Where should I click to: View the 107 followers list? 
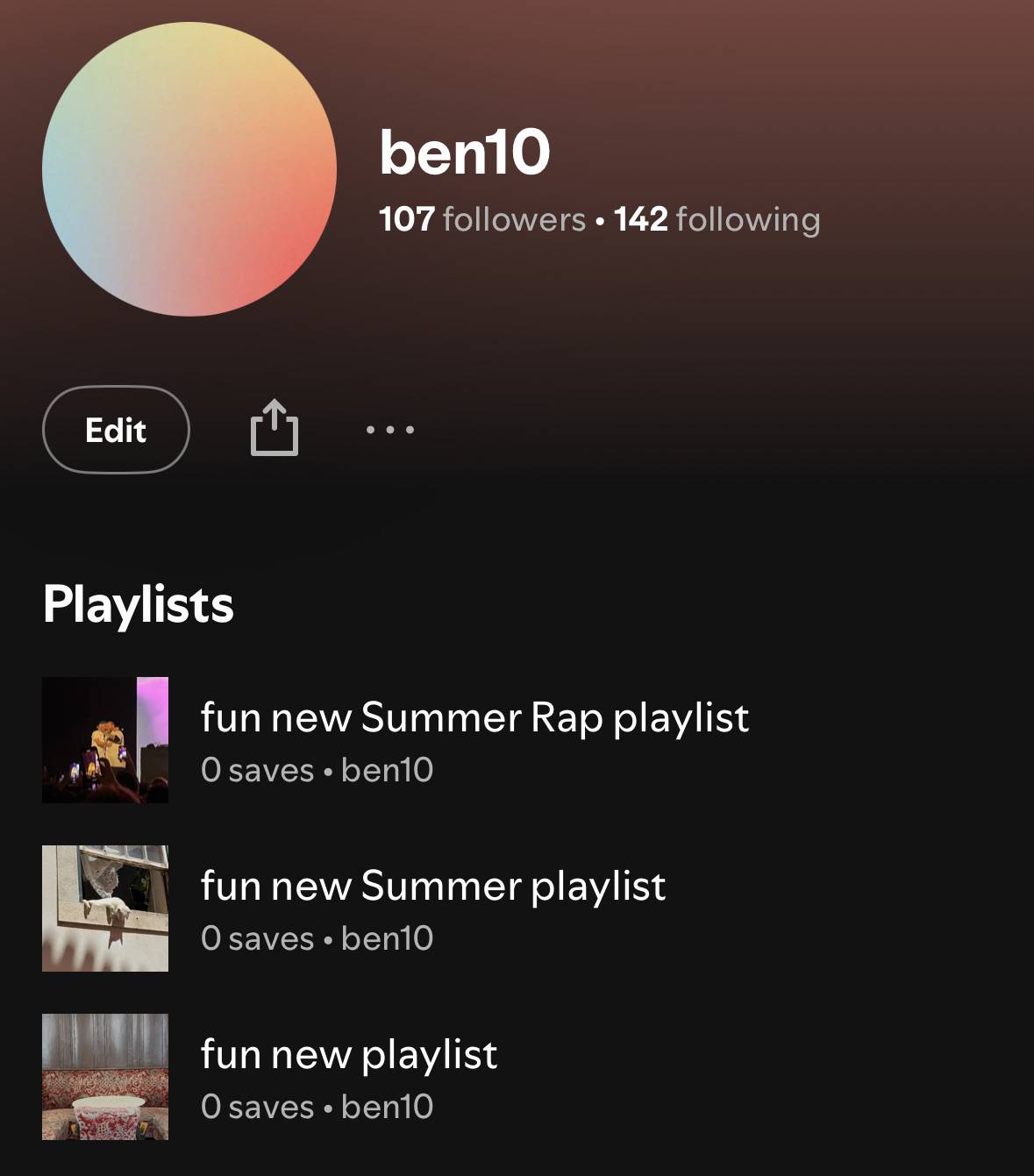(x=482, y=219)
